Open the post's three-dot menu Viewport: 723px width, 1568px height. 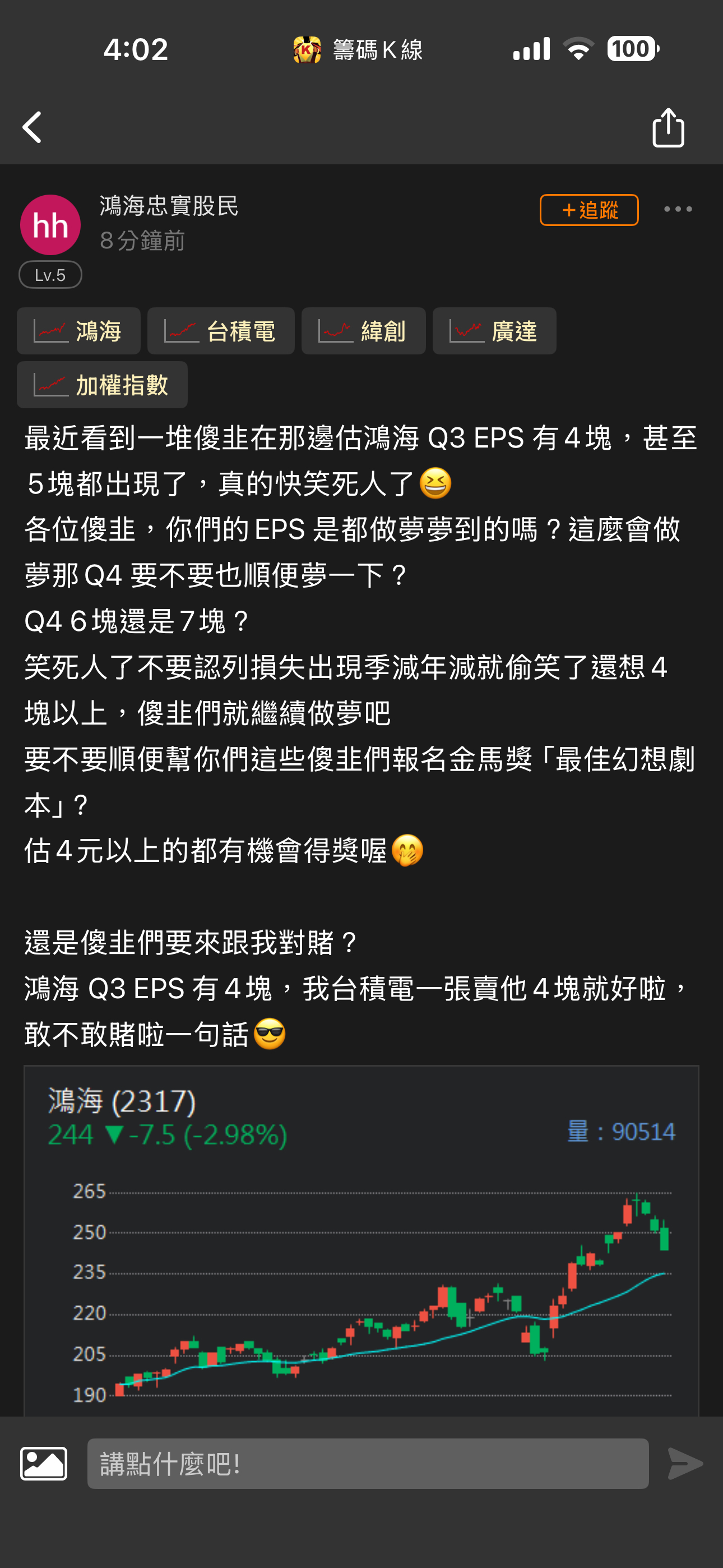click(678, 209)
